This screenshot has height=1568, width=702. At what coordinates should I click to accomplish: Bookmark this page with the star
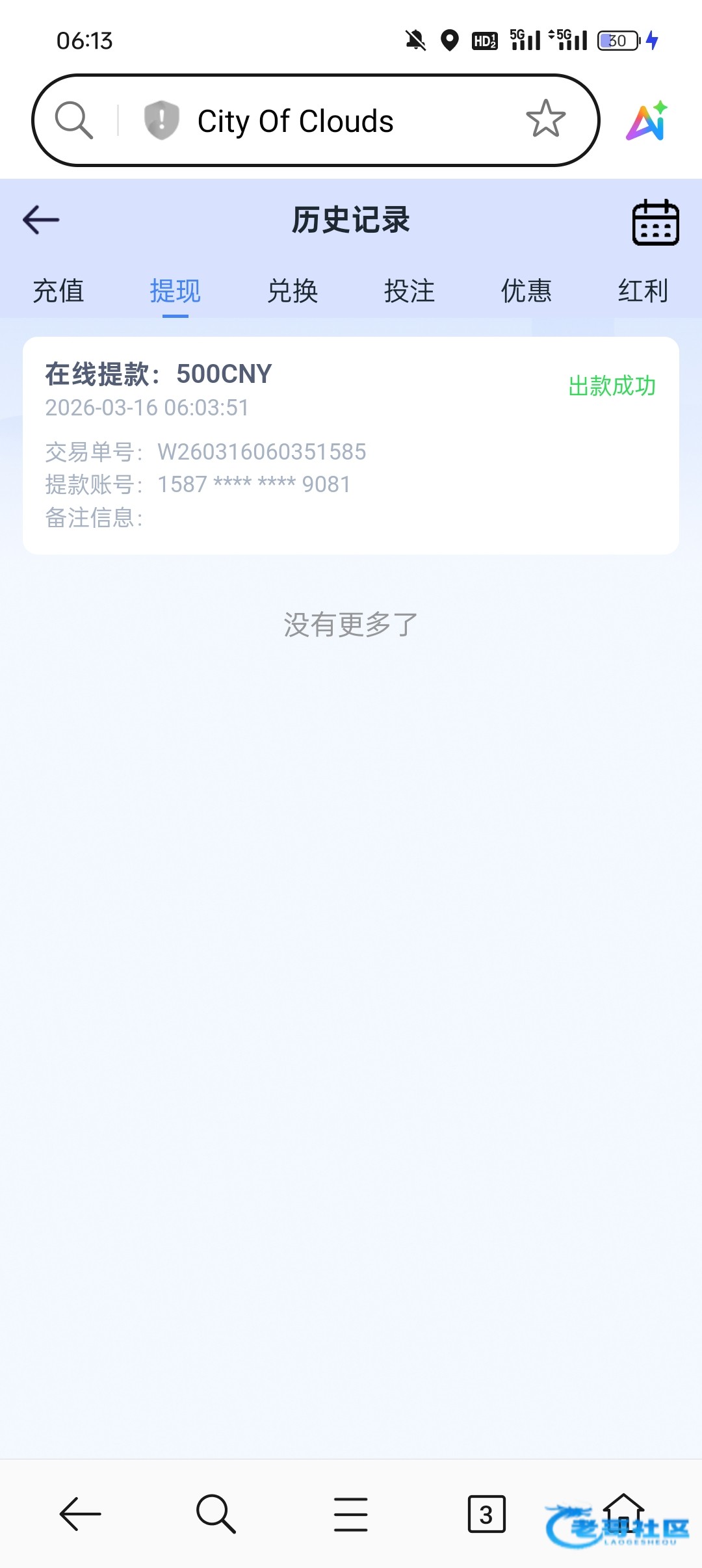(545, 120)
